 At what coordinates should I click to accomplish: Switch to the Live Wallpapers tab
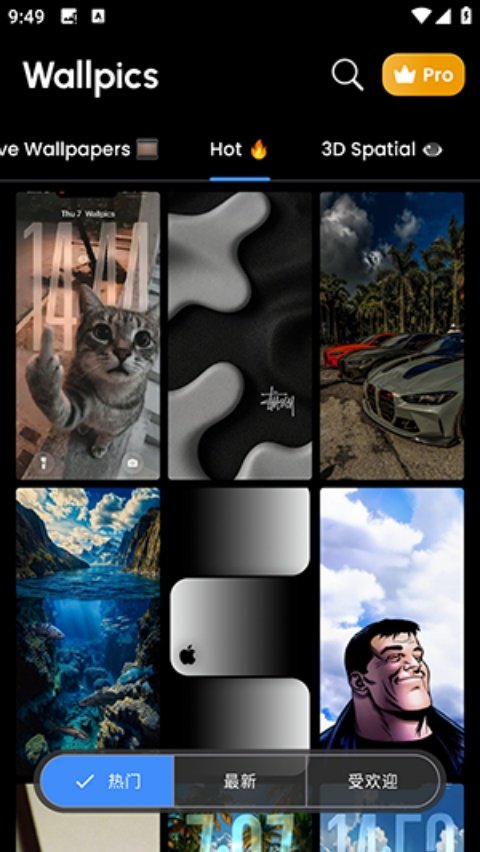tap(79, 149)
